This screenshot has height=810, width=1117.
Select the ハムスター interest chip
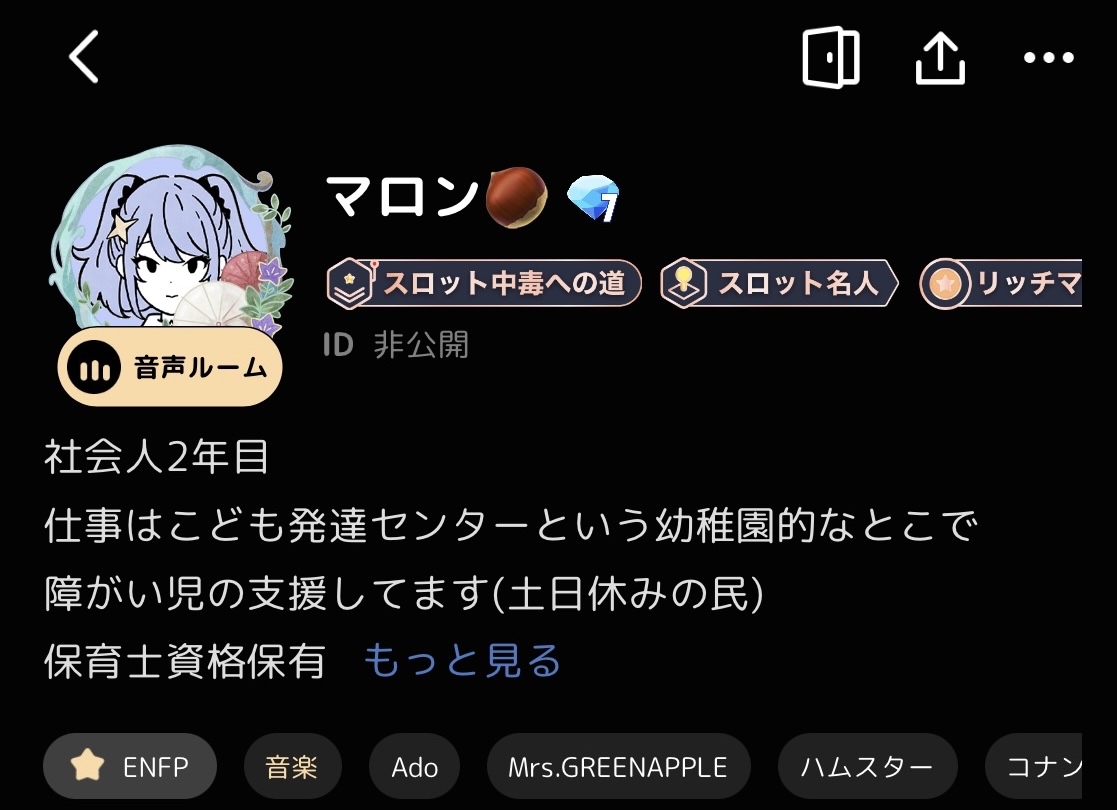pos(866,767)
